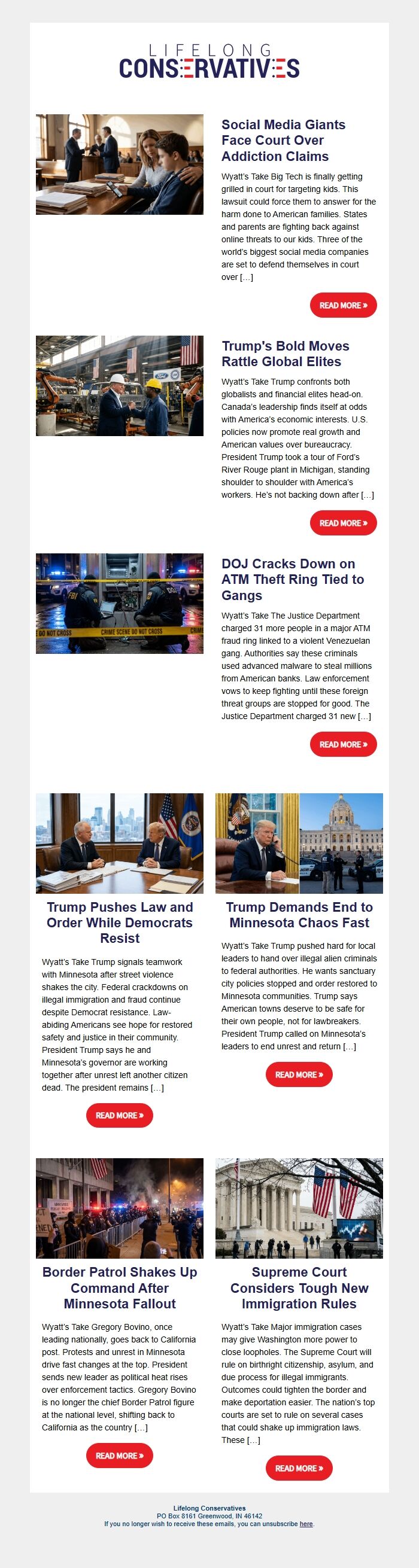Tap Read More for Trump Demands End to Minnesota Chaos
The height and width of the screenshot is (1568, 419).
click(x=299, y=1074)
